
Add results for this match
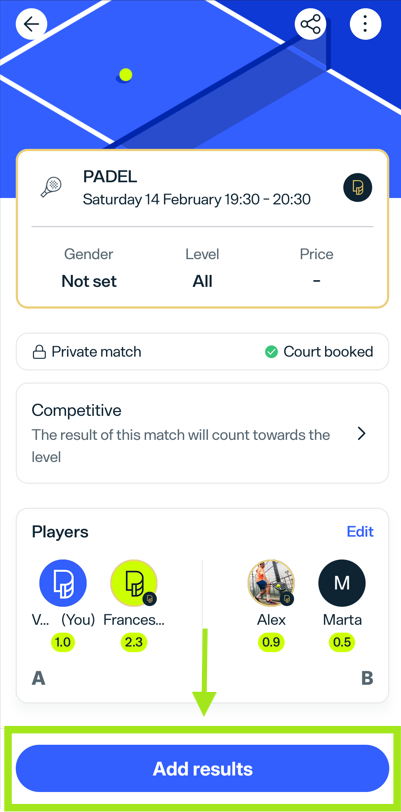(202, 768)
